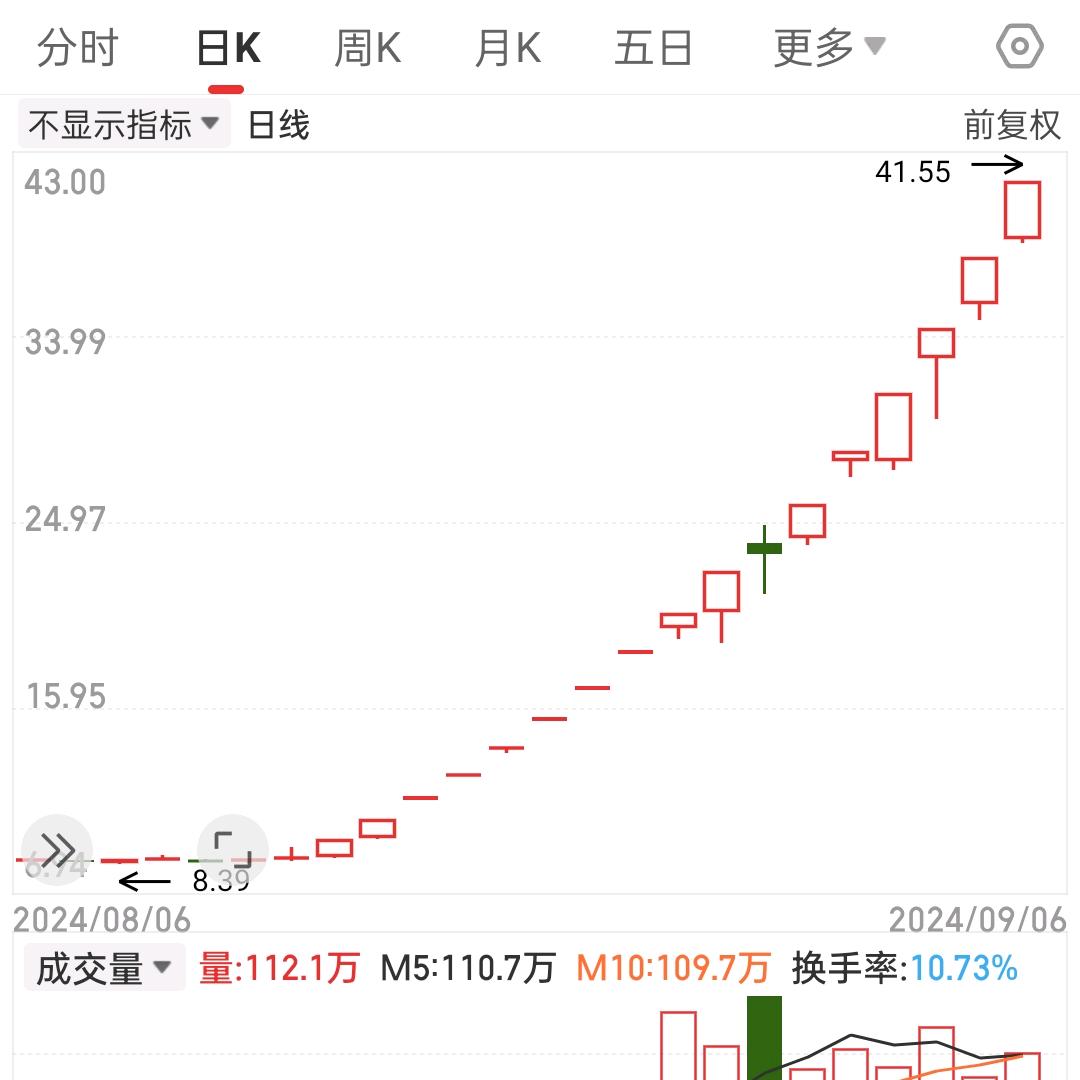Open the 月K monthly chart
The width and height of the screenshot is (1080, 1080).
point(507,48)
